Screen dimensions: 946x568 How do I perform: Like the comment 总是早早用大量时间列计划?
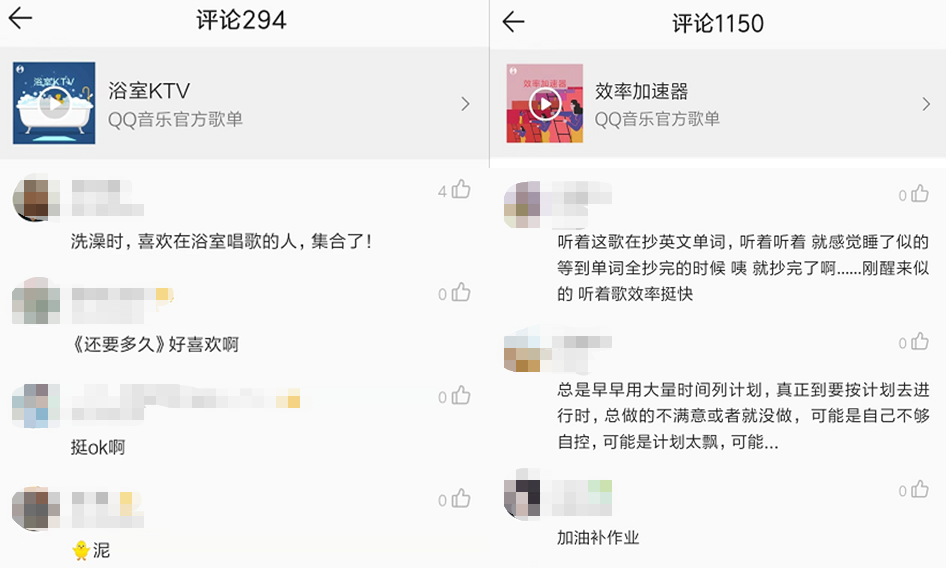[x=921, y=342]
